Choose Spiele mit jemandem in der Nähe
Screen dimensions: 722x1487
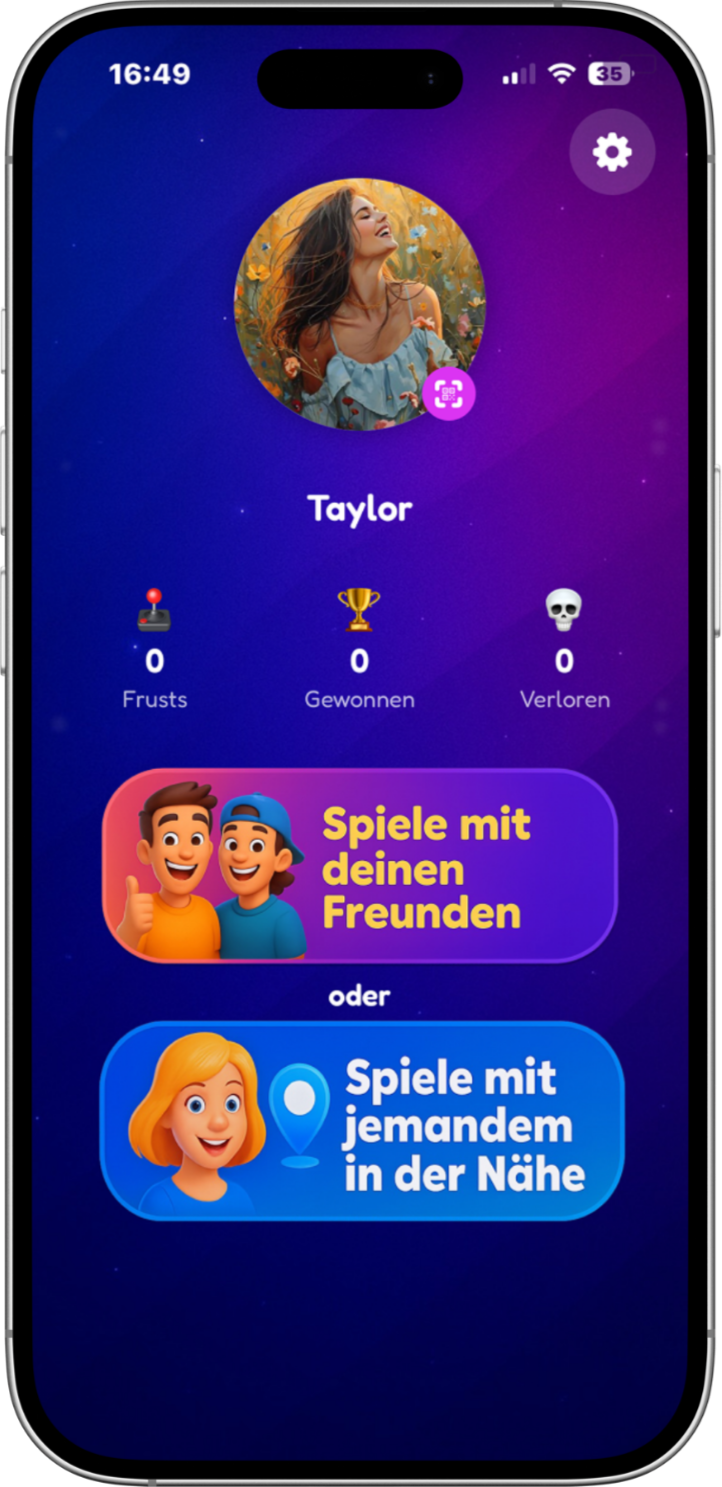tap(361, 1121)
